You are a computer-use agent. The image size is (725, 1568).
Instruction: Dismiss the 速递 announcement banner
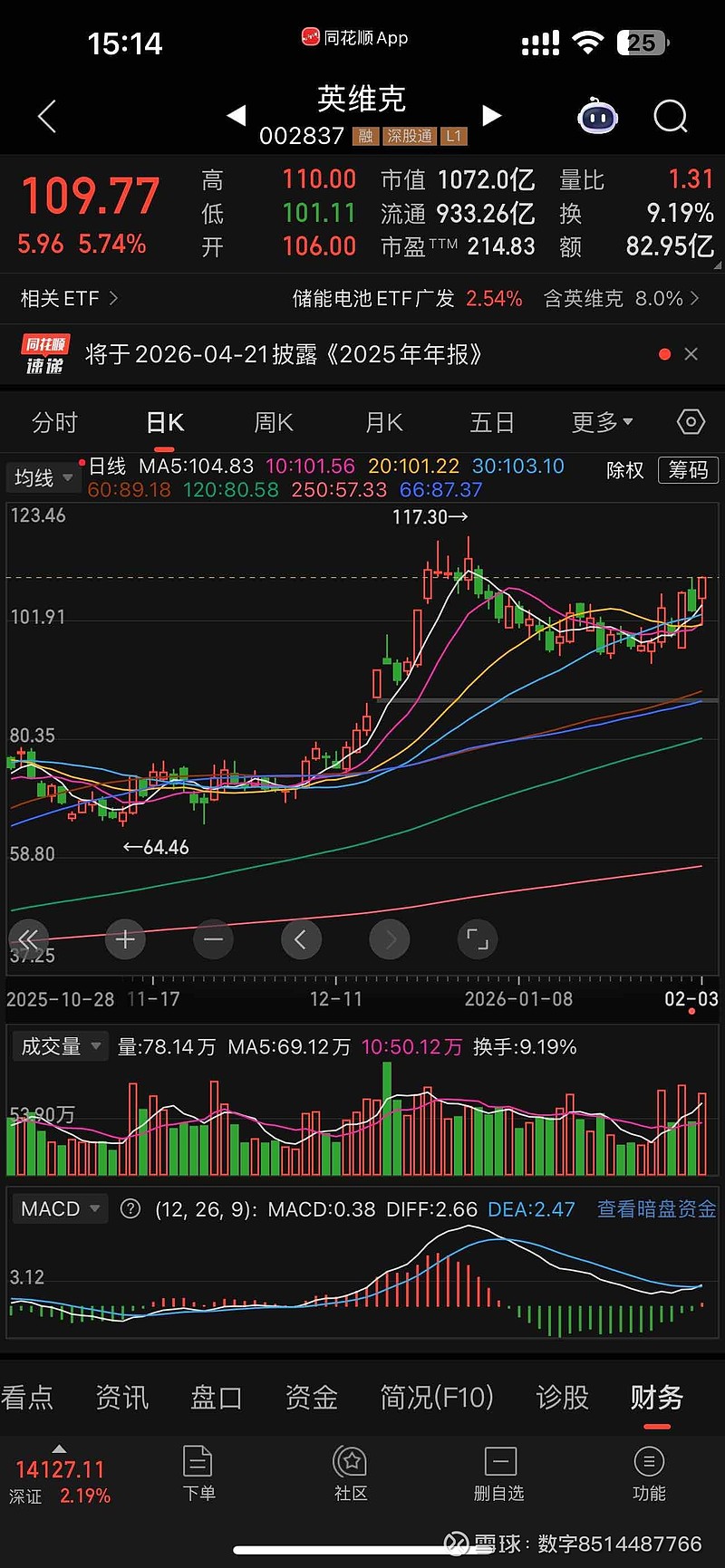point(691,354)
